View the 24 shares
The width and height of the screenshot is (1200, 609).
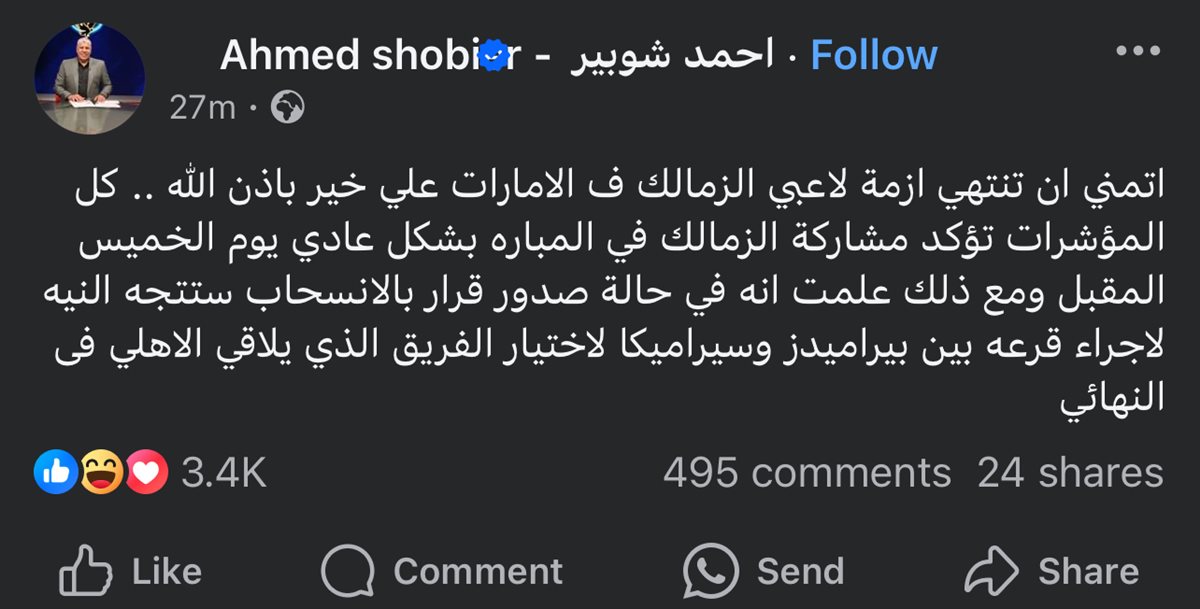point(1070,472)
